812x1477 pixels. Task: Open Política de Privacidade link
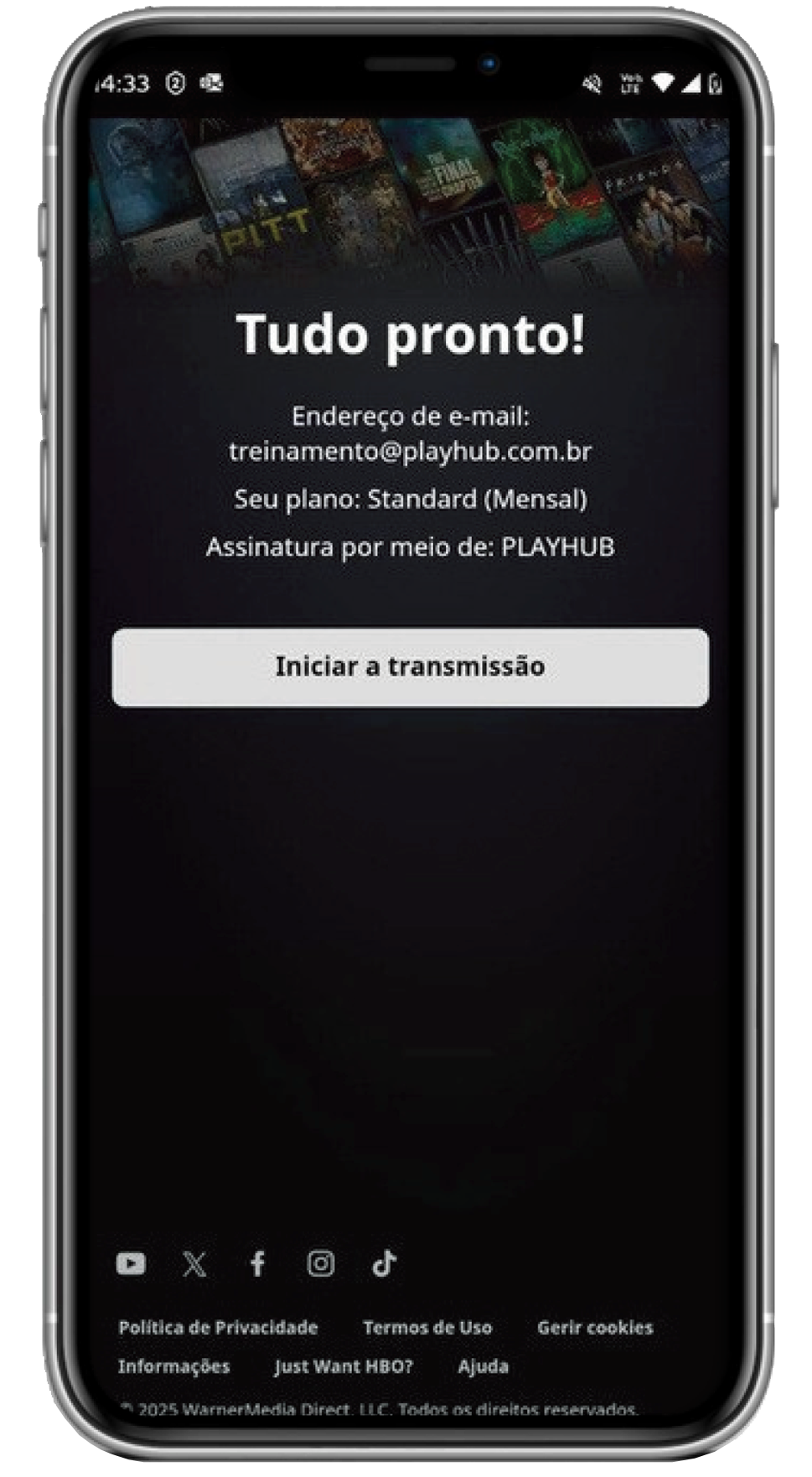[218, 1328]
